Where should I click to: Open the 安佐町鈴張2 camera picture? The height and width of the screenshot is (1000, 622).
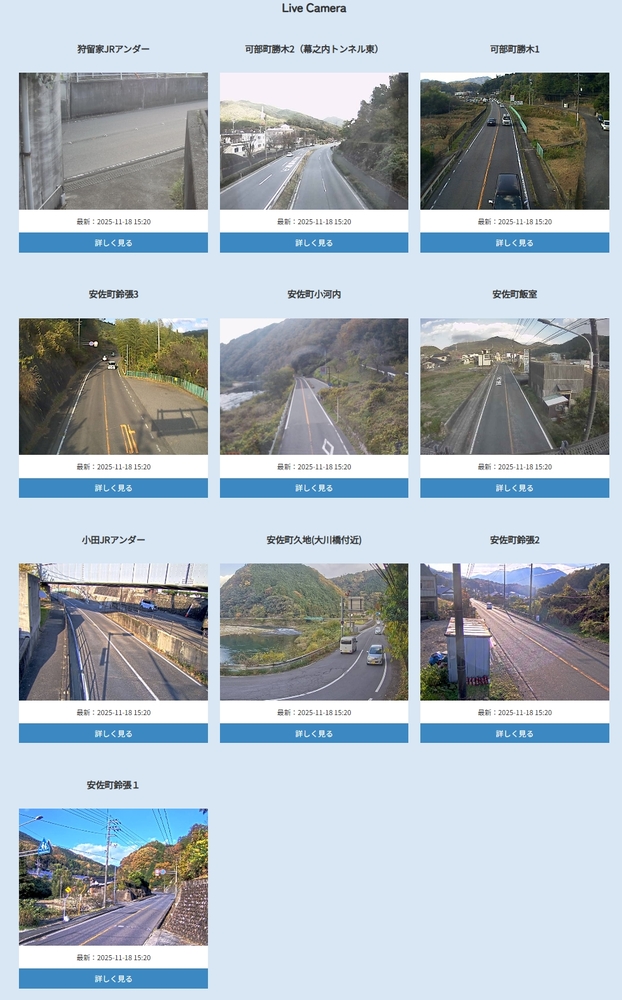point(514,631)
